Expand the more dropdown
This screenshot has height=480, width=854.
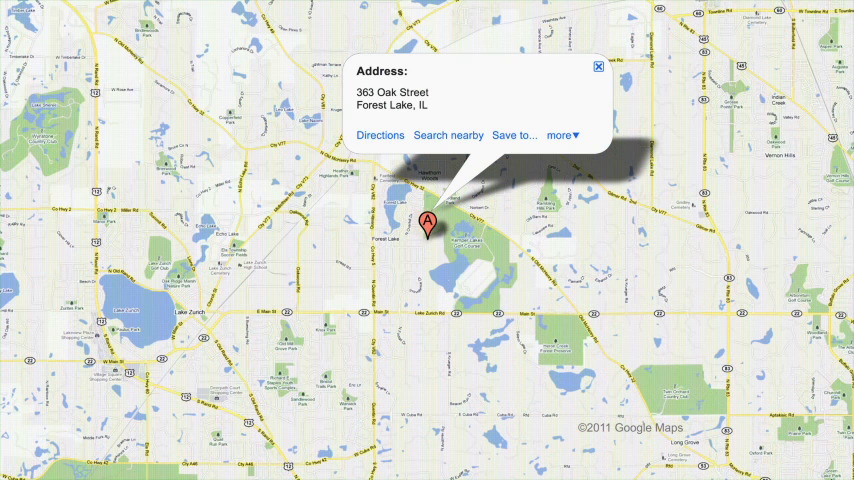click(563, 135)
